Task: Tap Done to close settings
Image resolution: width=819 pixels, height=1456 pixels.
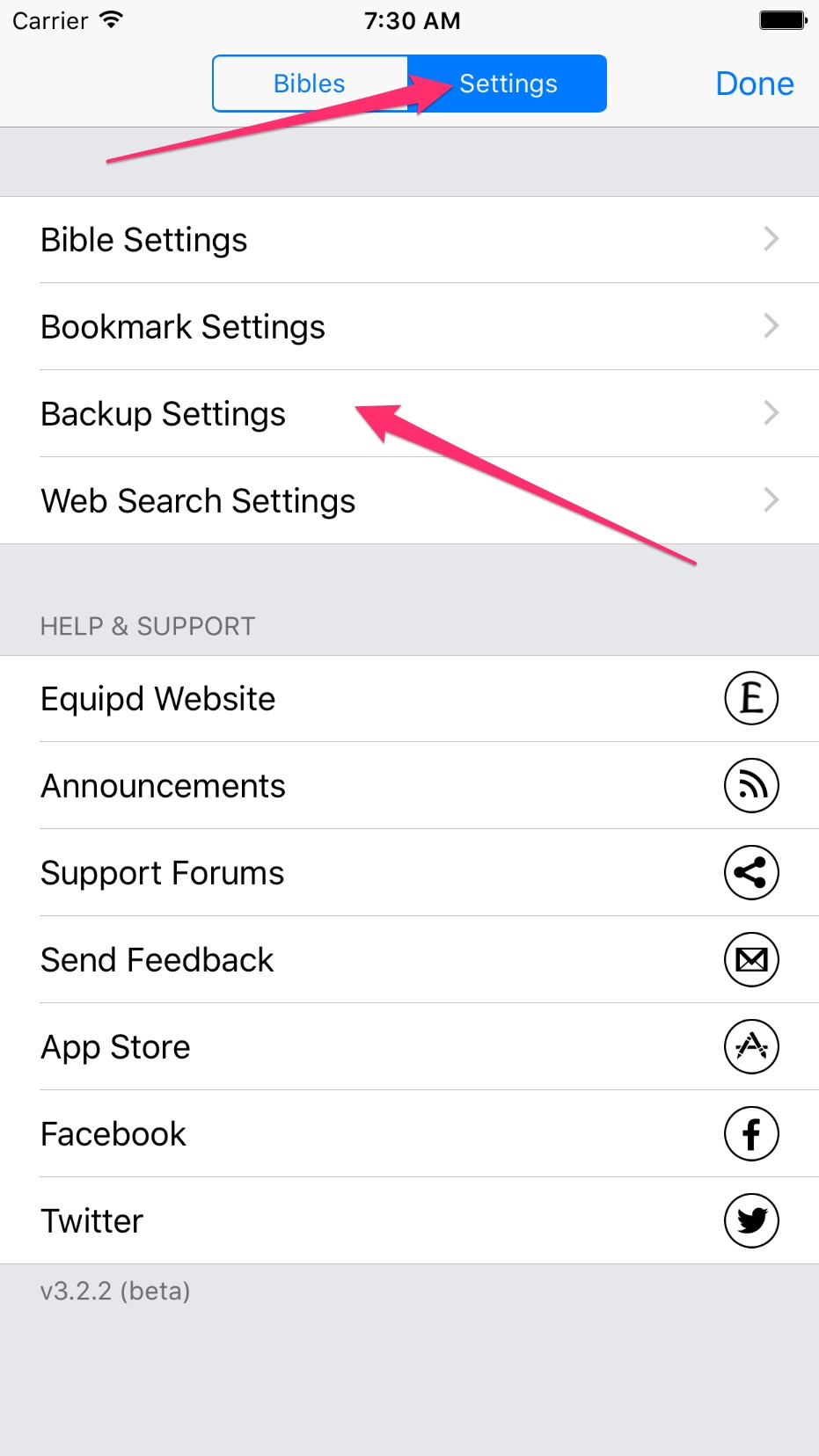Action: (x=754, y=84)
